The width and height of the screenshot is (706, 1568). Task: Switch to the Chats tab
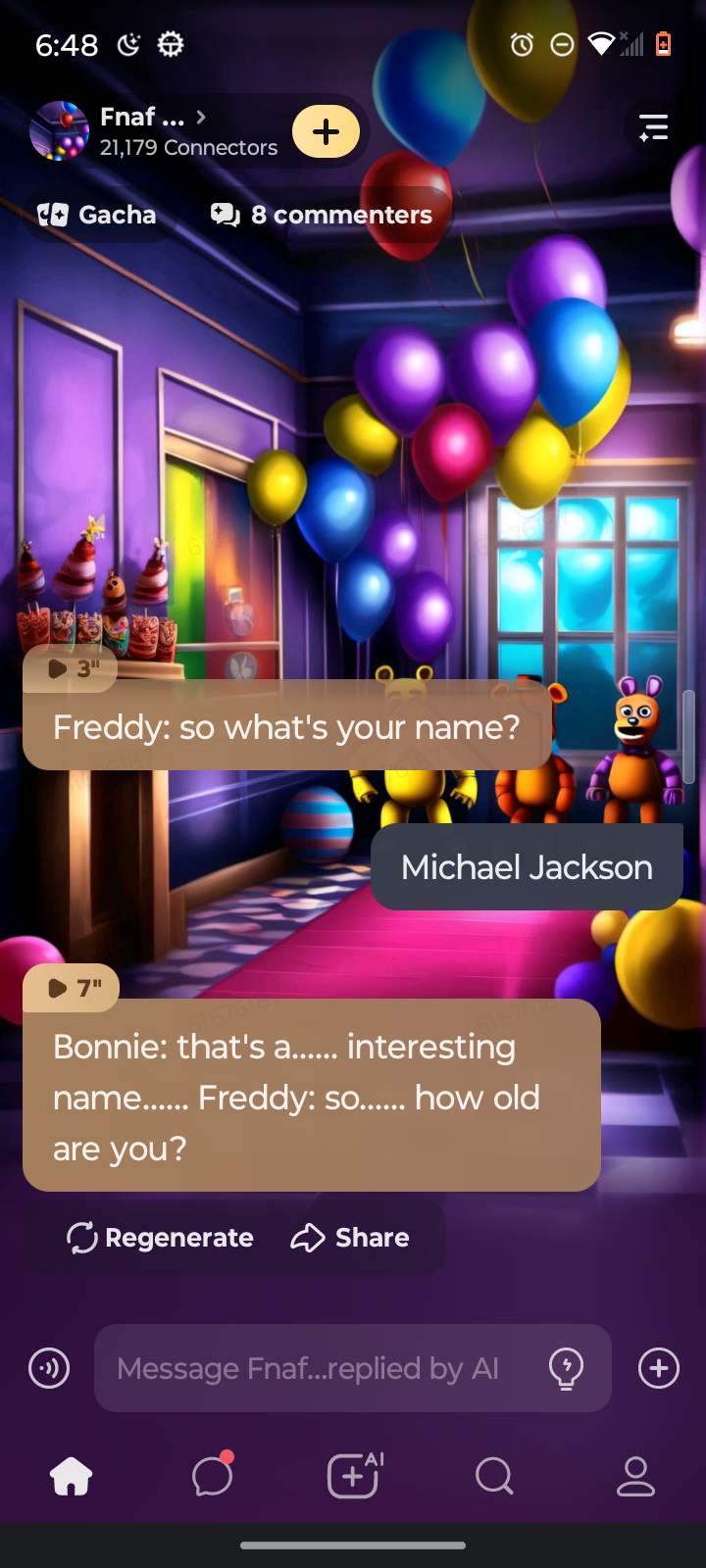[212, 1476]
